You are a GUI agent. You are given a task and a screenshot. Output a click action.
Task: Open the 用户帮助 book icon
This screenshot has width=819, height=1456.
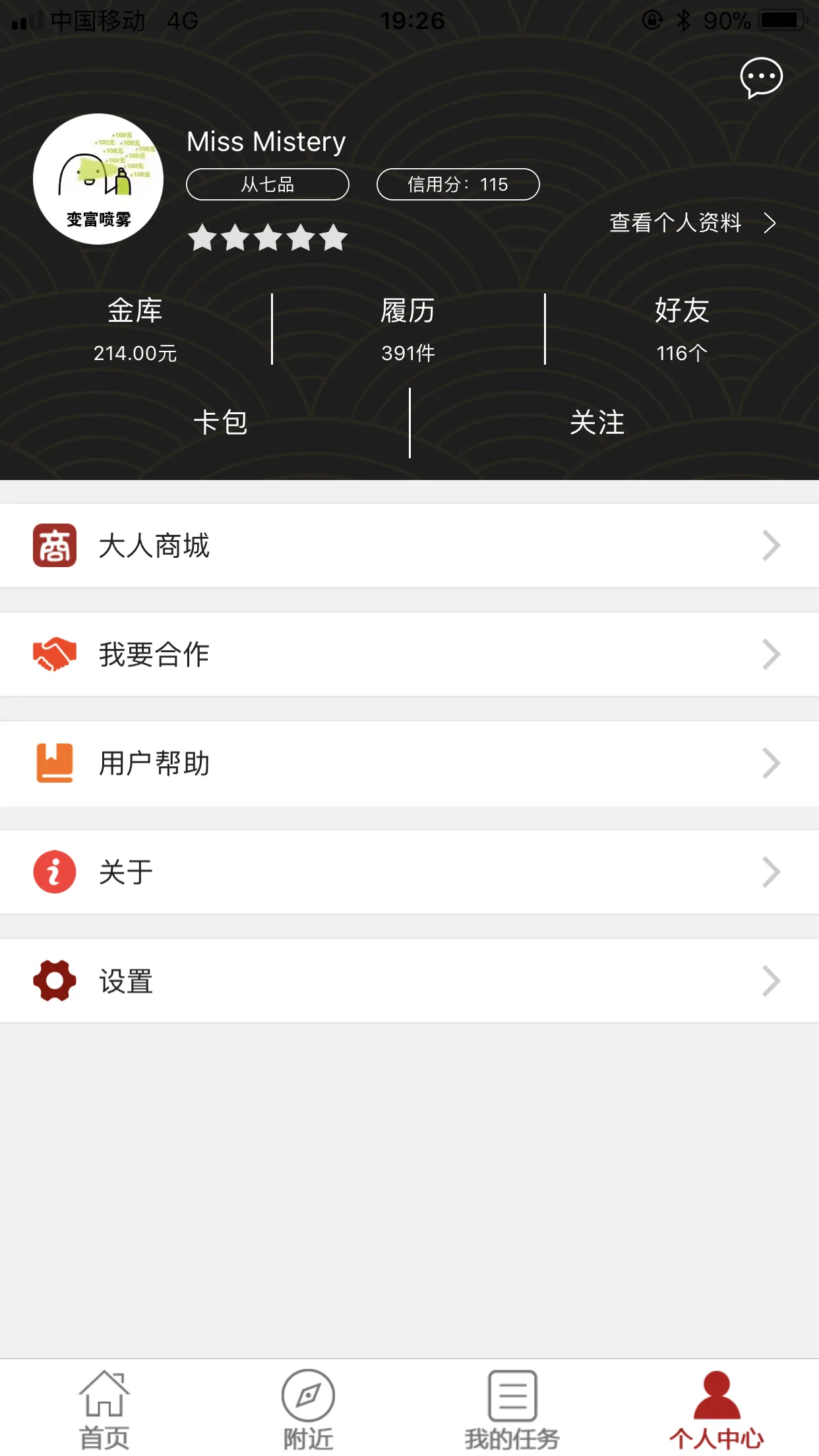pyautogui.click(x=55, y=763)
